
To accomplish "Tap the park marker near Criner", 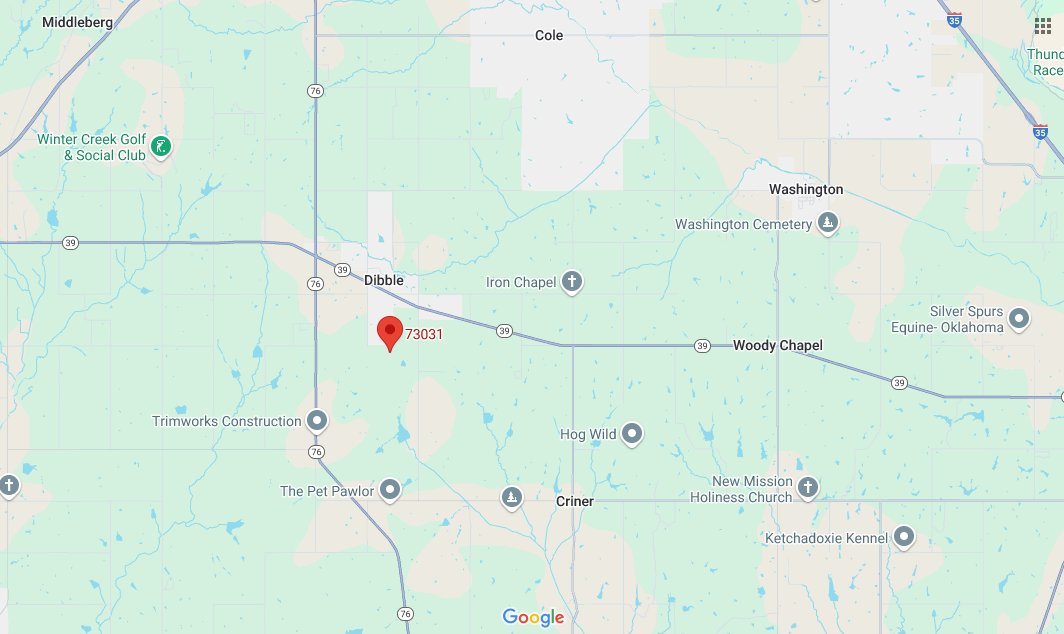I will point(511,498).
